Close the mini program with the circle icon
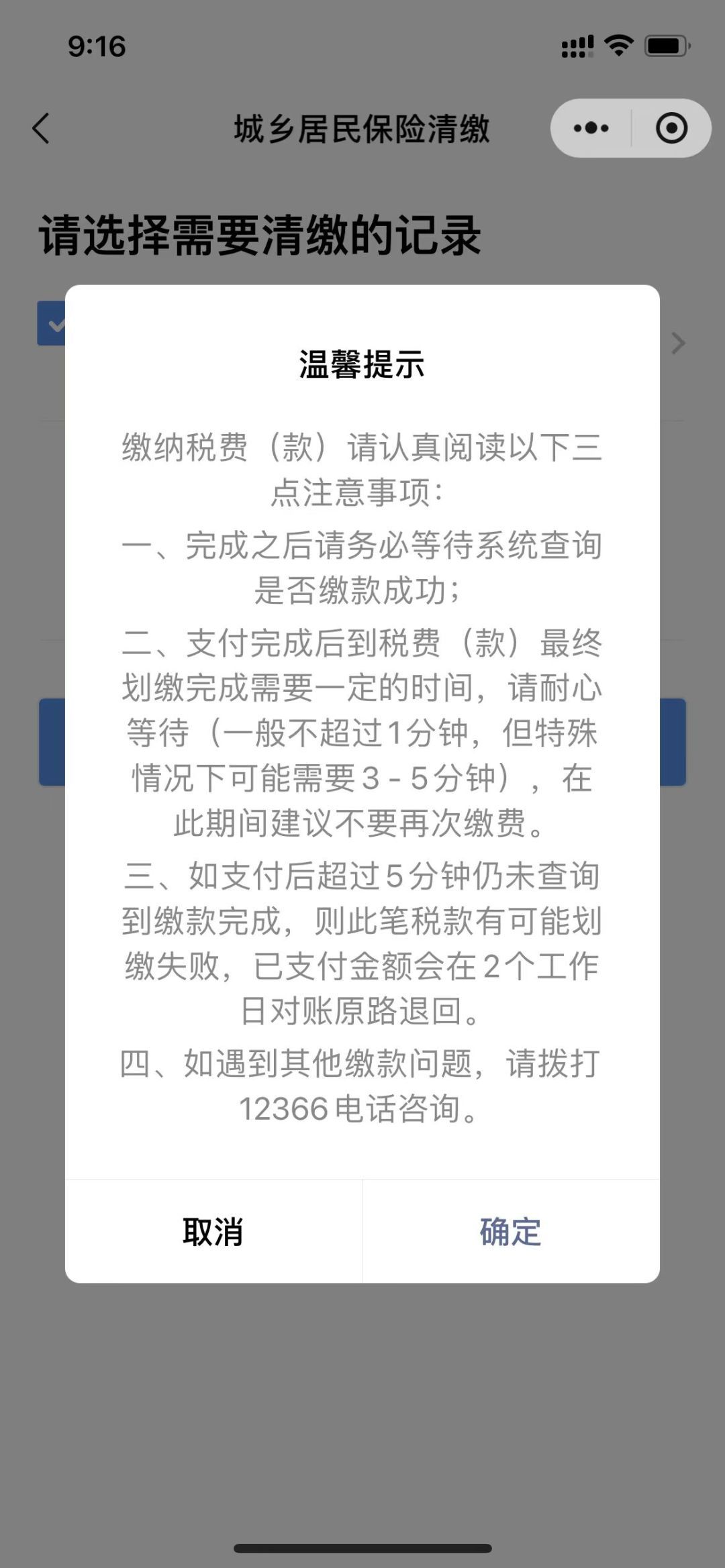The image size is (725, 1568). pos(671,128)
